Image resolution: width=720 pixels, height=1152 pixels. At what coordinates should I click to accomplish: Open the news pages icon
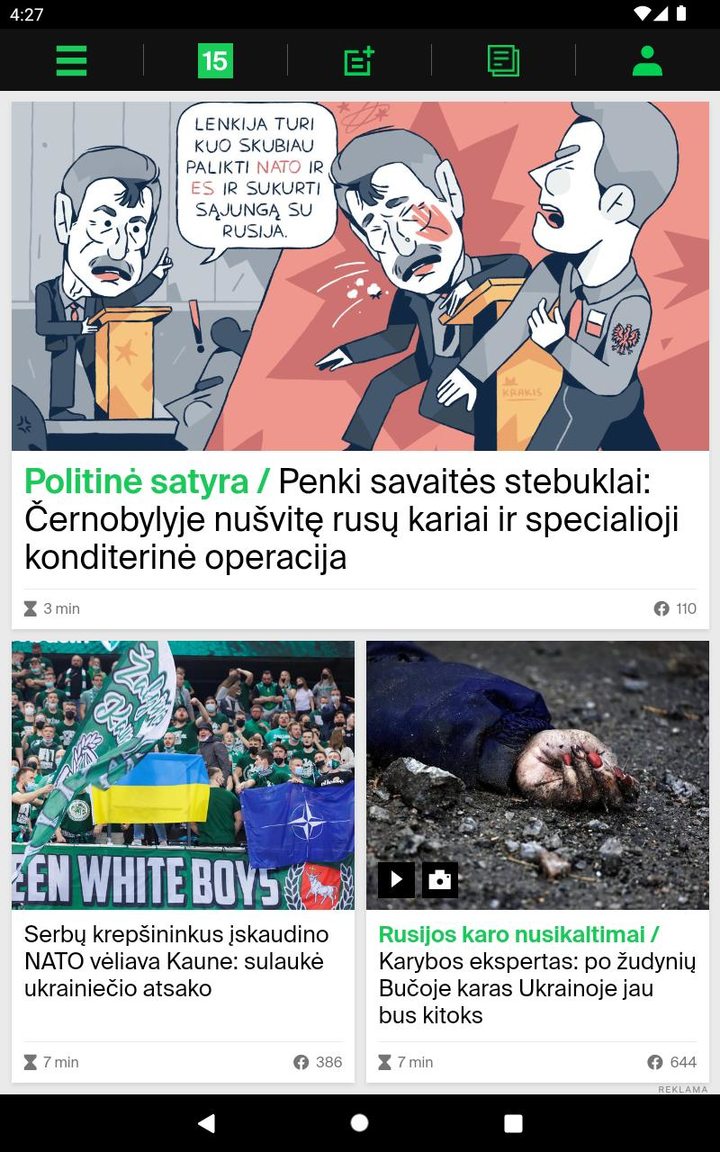tap(503, 61)
